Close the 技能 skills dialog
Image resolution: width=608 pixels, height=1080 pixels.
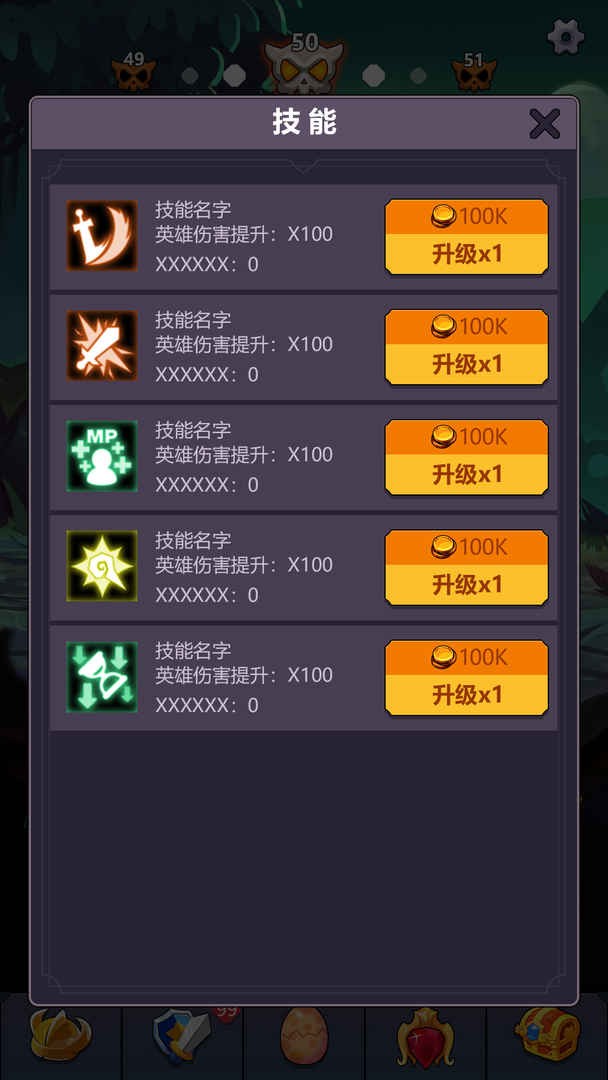pyautogui.click(x=544, y=123)
